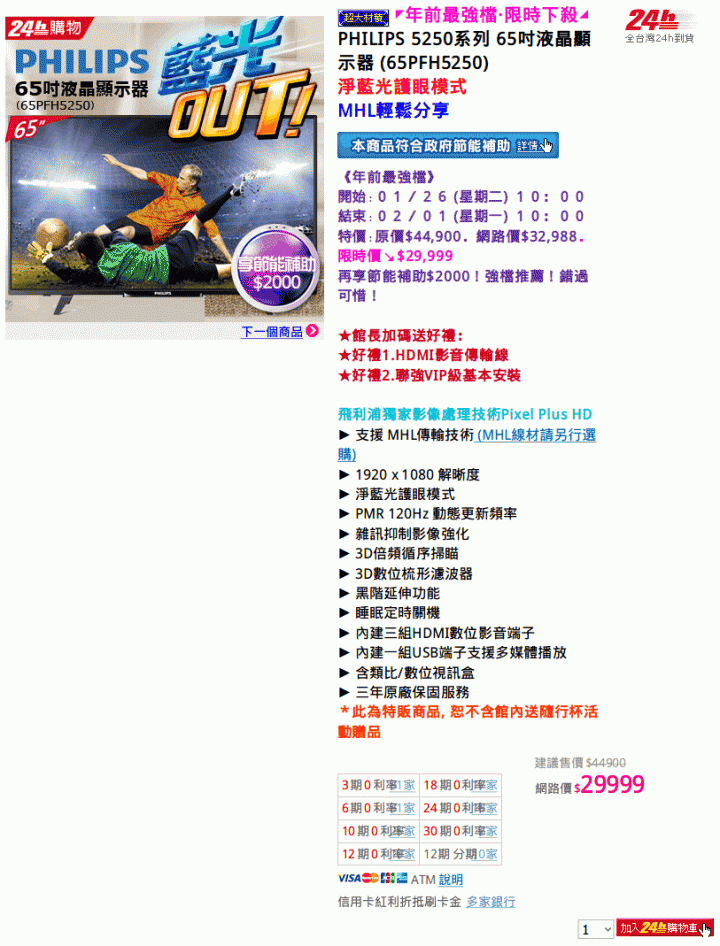View banks for 6期0利率 installment
Viewport: 720px width, 946px height.
(406, 808)
